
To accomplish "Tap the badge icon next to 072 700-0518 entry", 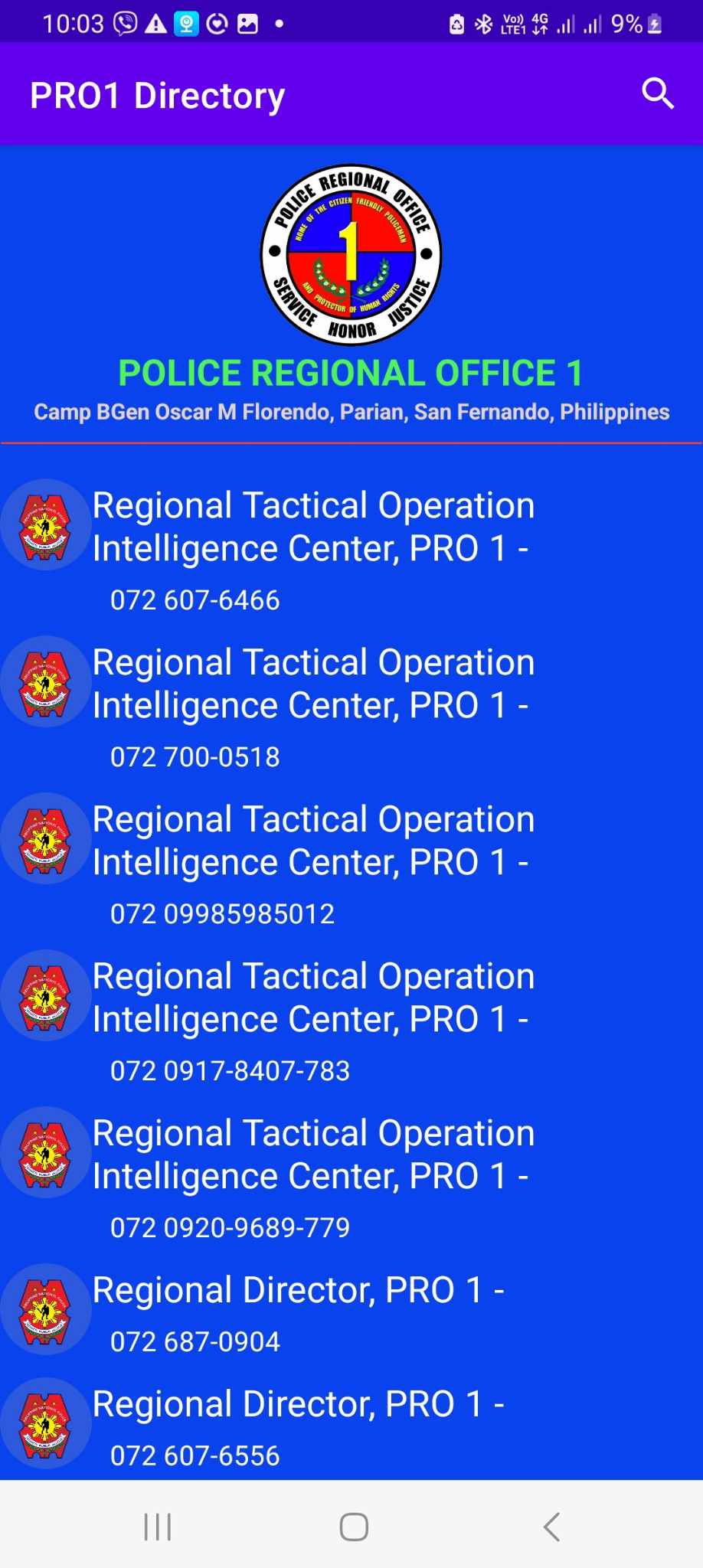I will (x=45, y=681).
